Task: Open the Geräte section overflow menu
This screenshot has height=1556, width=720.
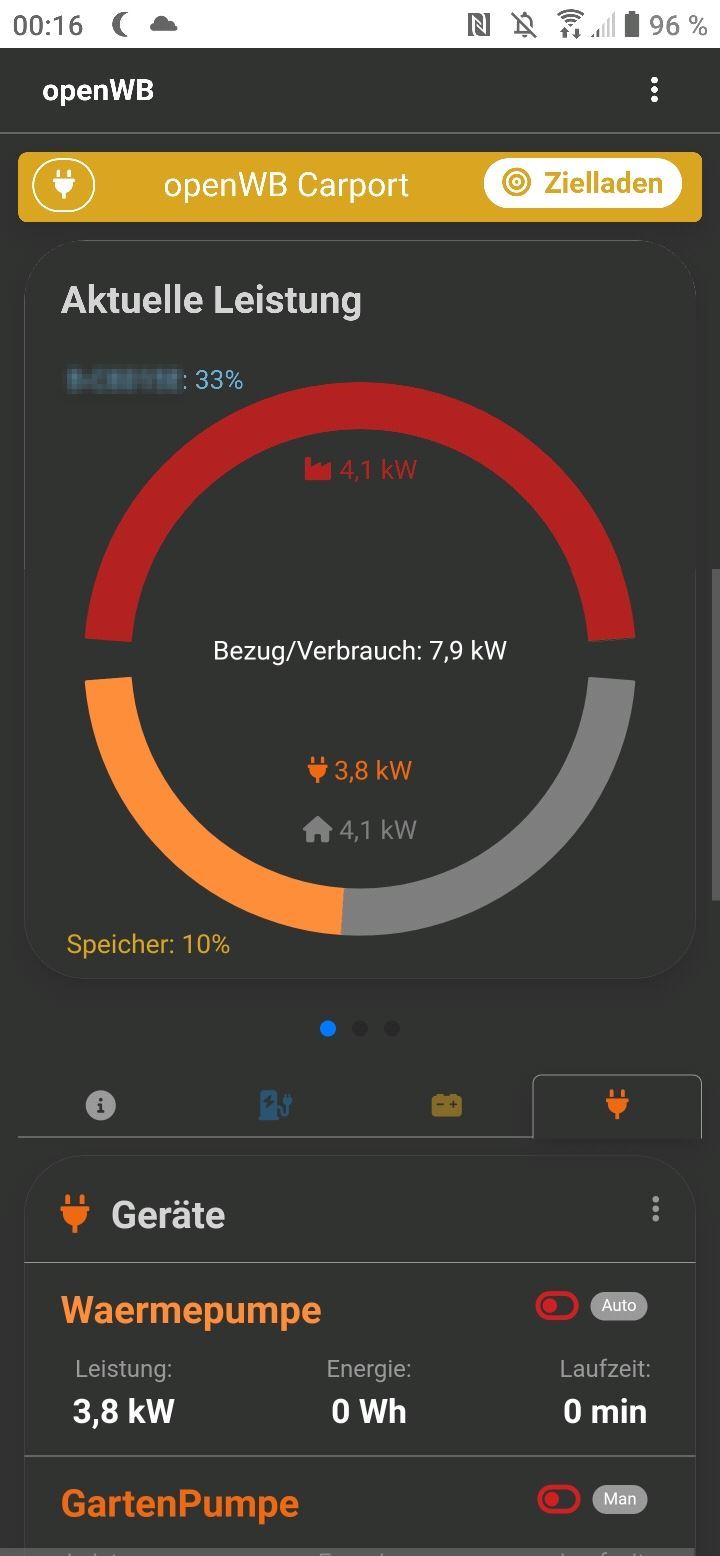Action: coord(655,1210)
